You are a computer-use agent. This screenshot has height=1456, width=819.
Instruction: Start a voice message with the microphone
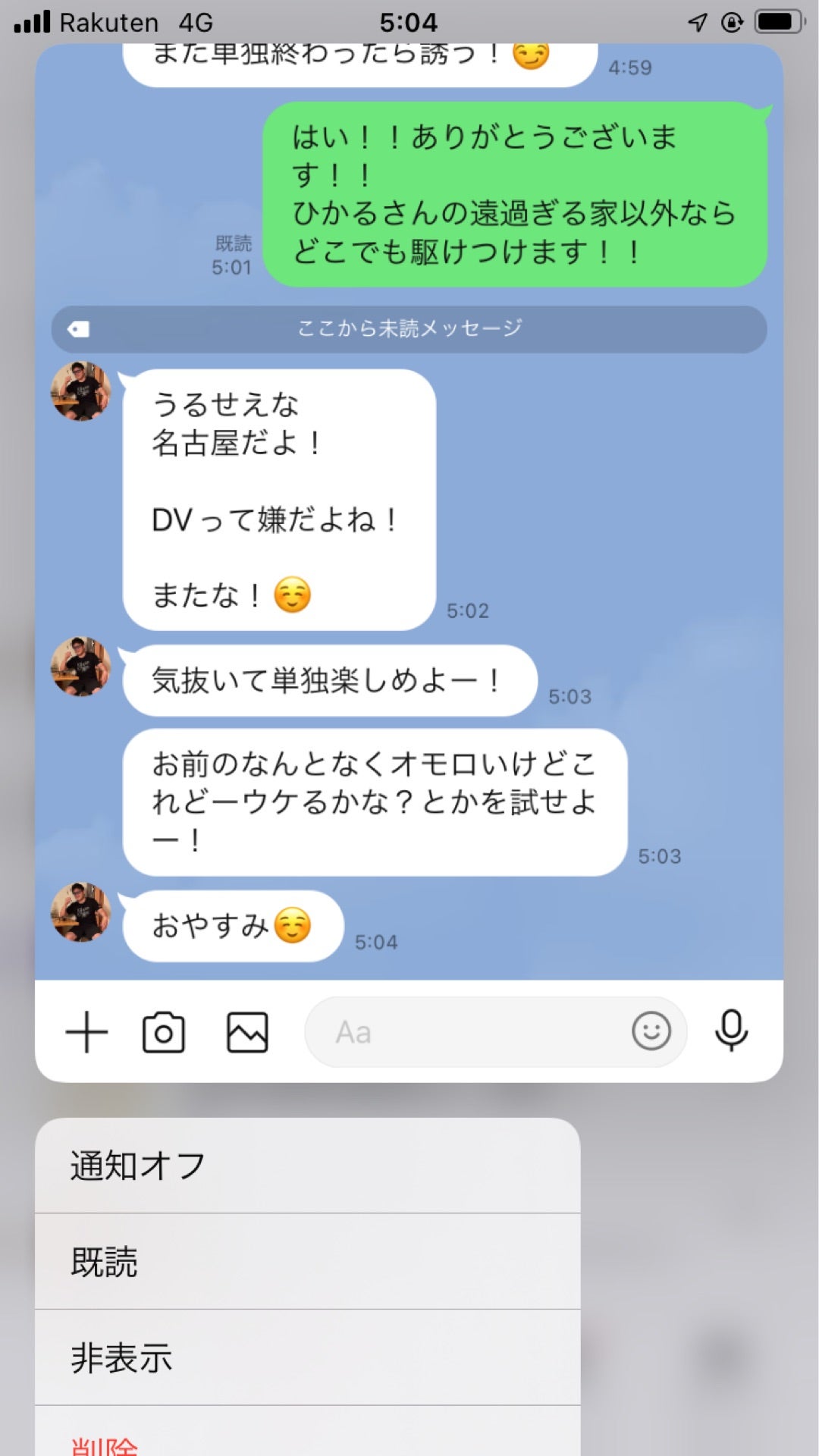(x=731, y=1031)
